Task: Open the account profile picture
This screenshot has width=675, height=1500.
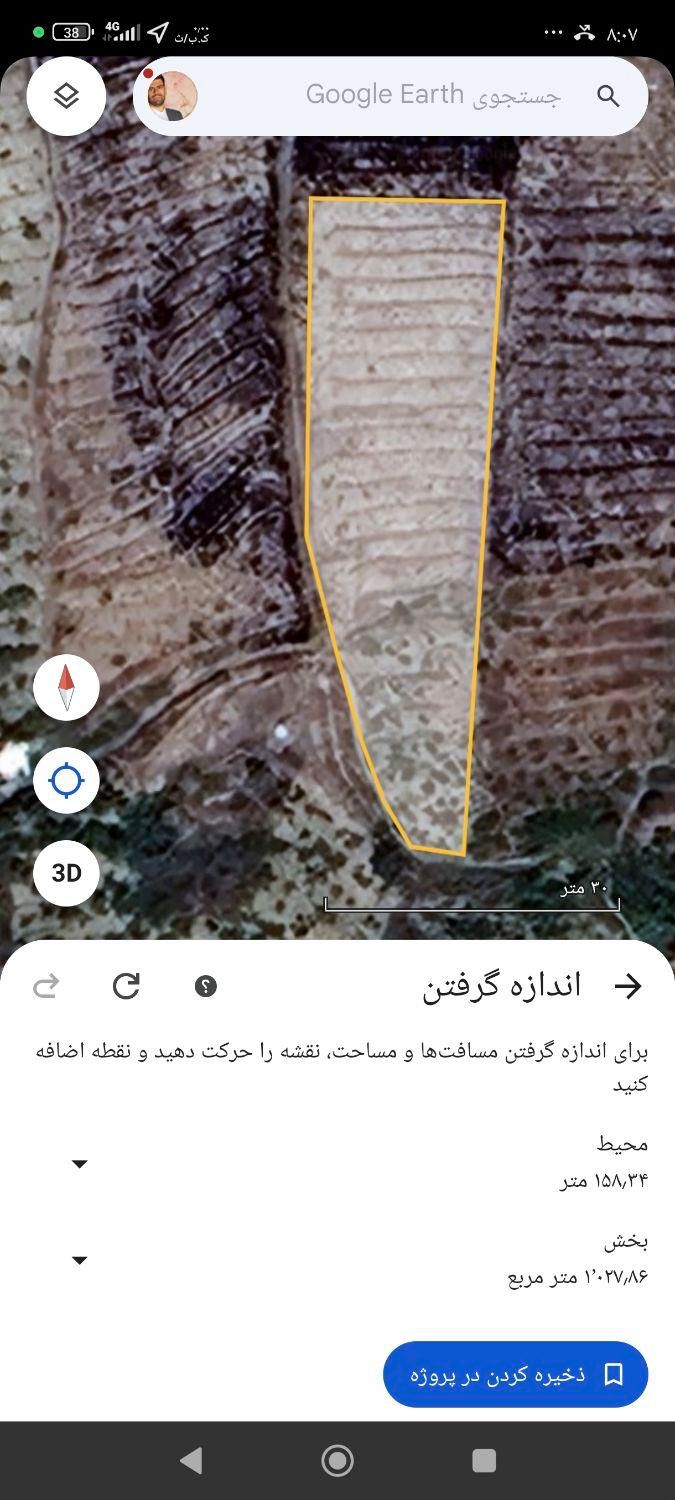Action: coord(172,96)
